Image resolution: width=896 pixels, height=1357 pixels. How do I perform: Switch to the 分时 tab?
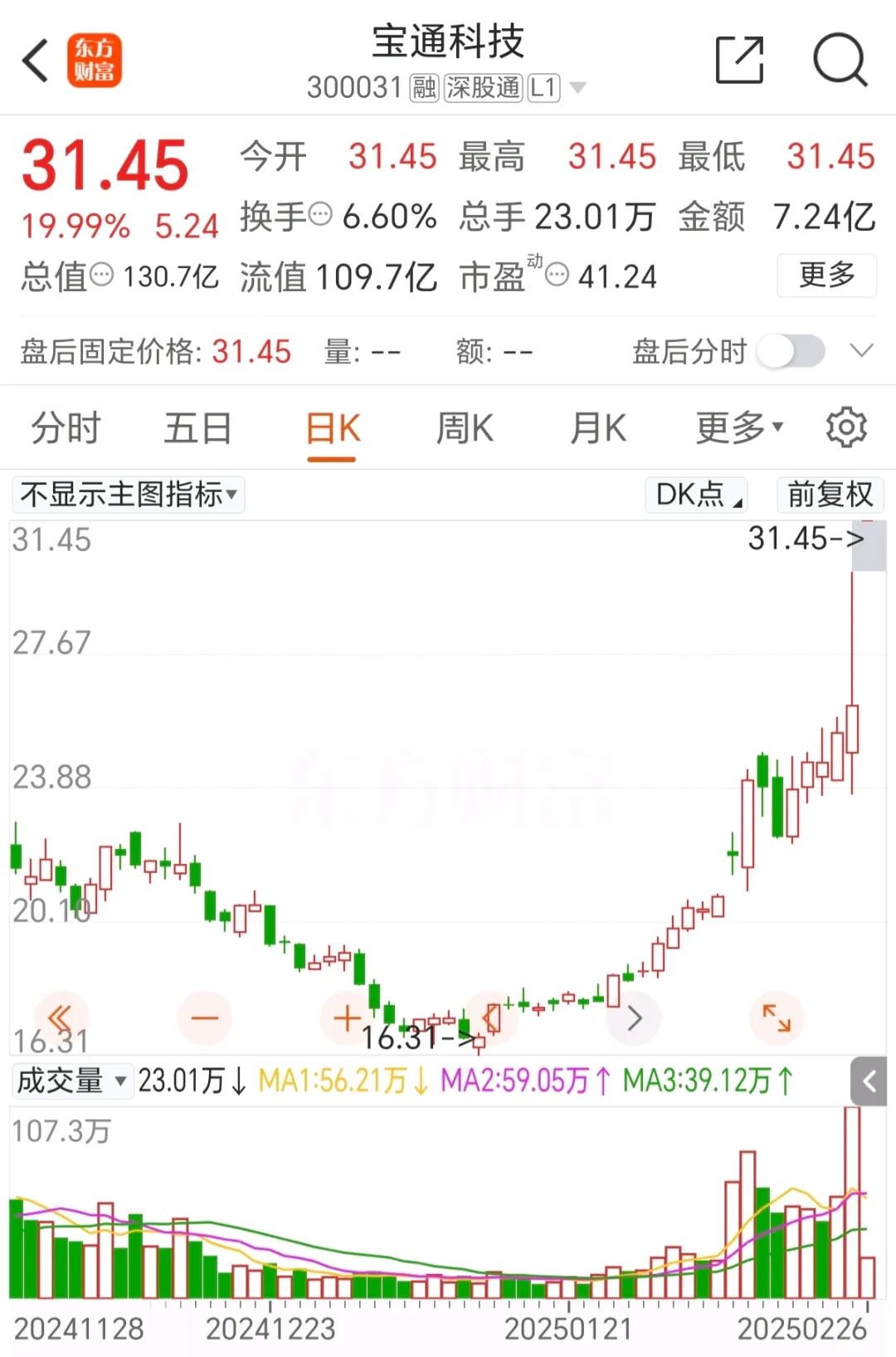(x=64, y=427)
